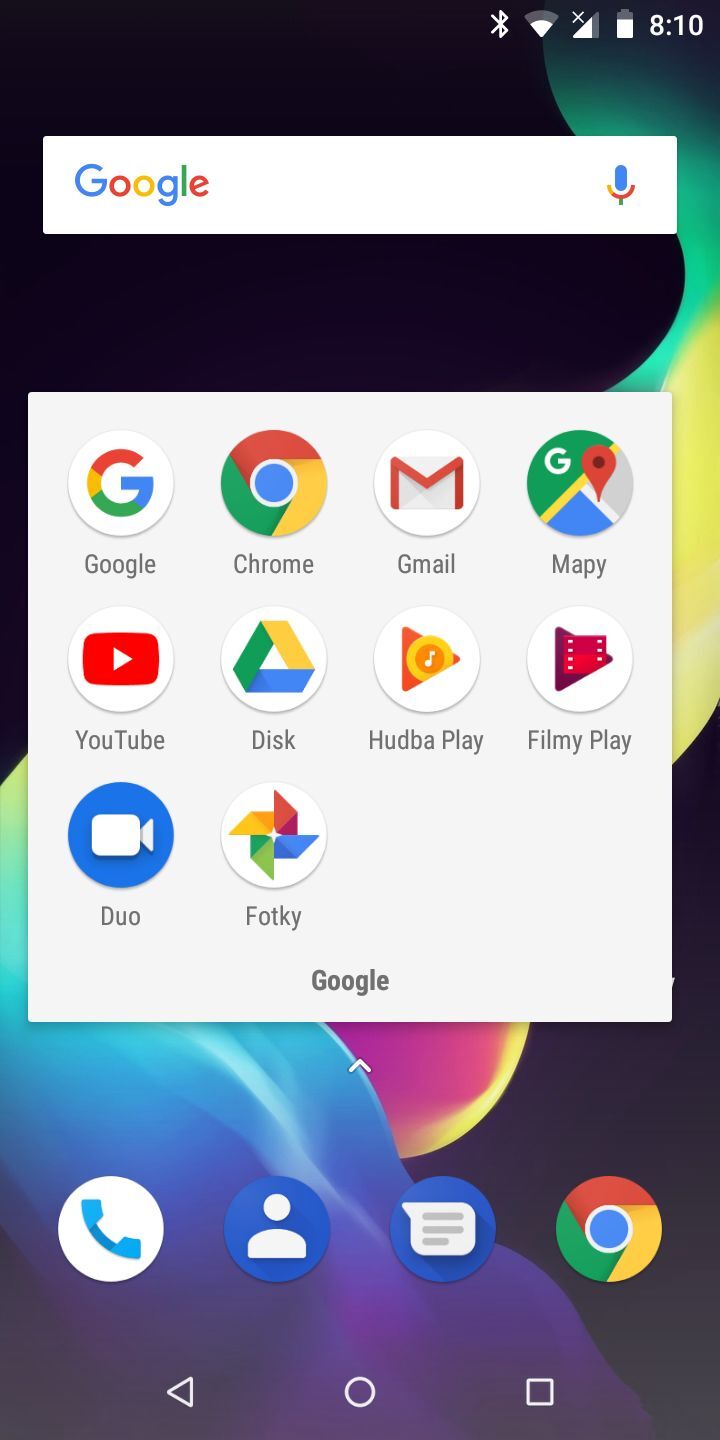Open Filmy Play movies app
Image resolution: width=720 pixels, height=1440 pixels.
coord(579,660)
